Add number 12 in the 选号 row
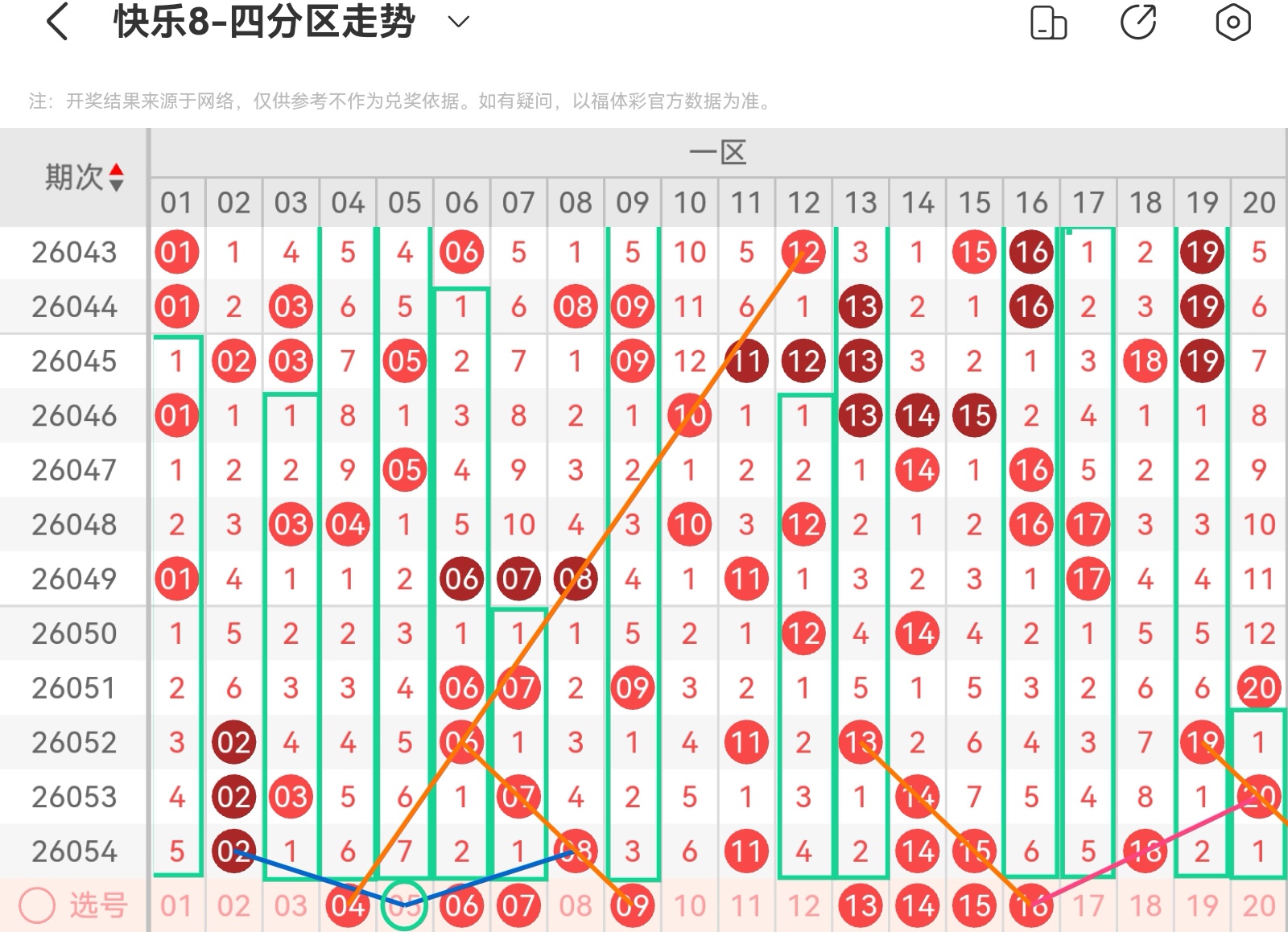The width and height of the screenshot is (1288, 932). click(x=803, y=906)
